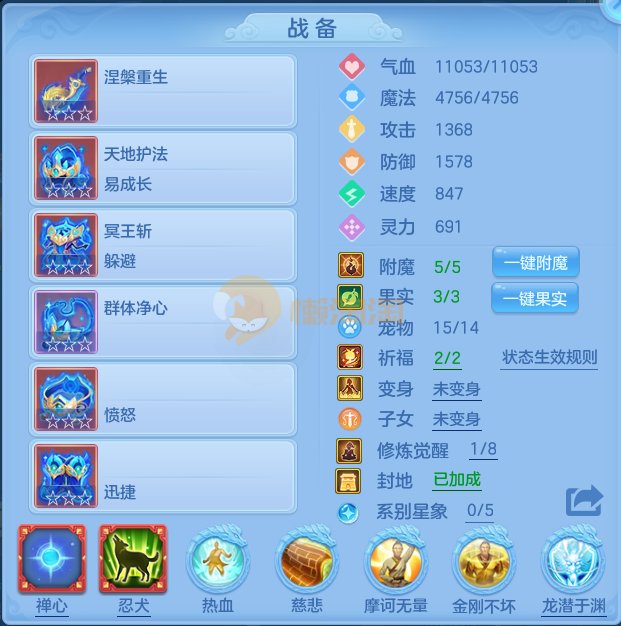Open the 愤怒 skill card
The width and height of the screenshot is (621, 626).
pyautogui.click(x=164, y=399)
